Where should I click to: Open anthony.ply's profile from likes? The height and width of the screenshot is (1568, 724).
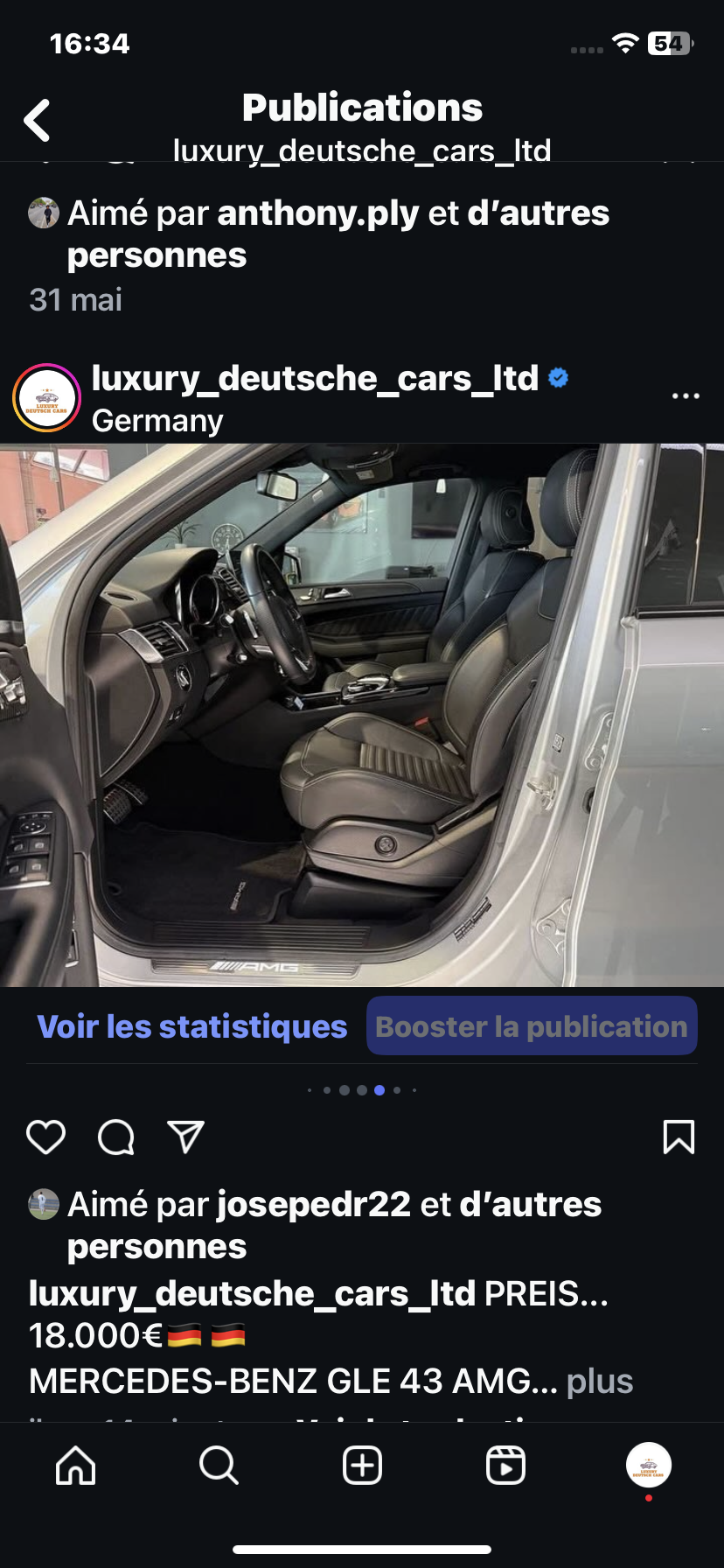[318, 213]
